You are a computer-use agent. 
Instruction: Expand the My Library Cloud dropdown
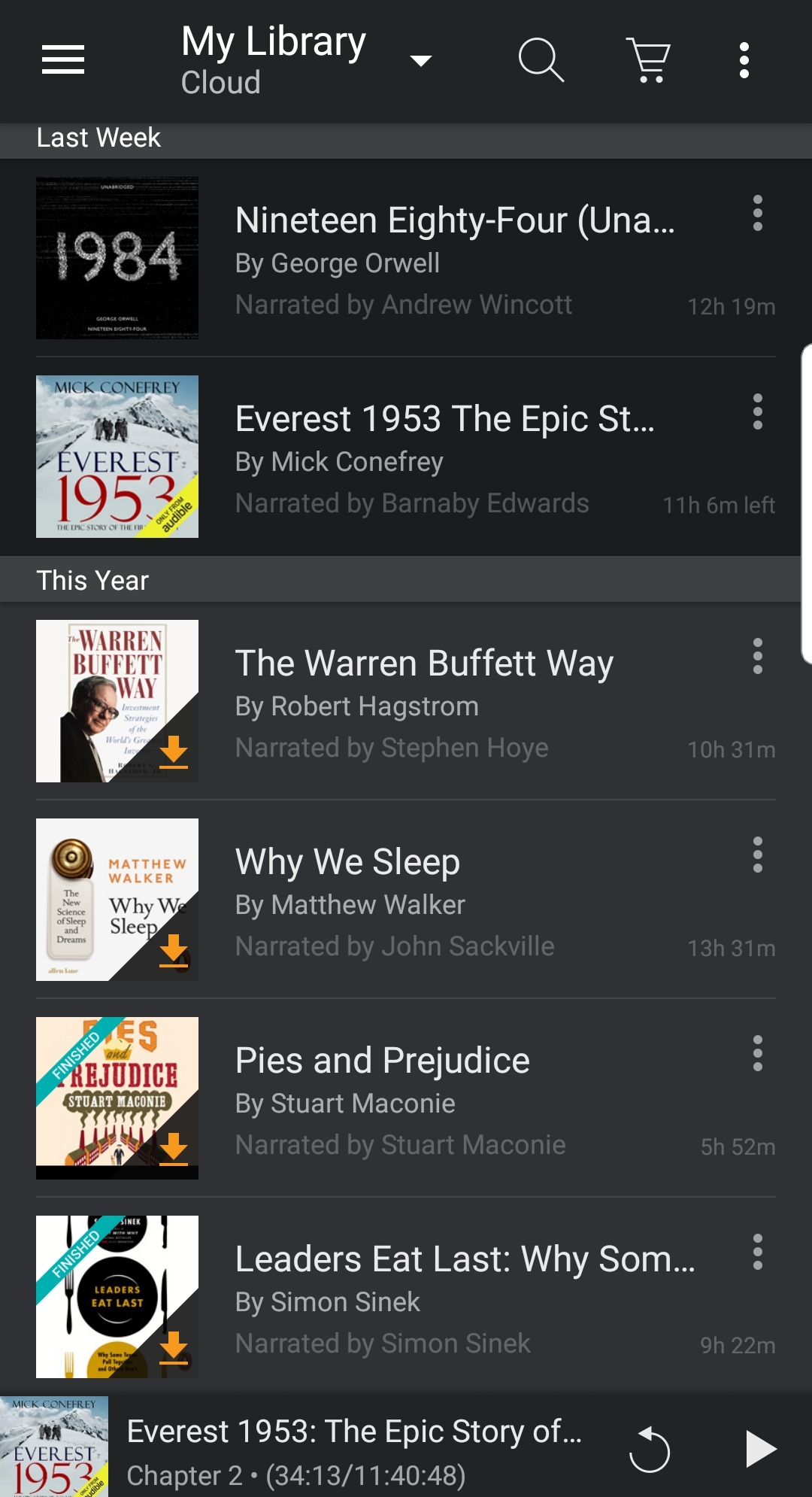point(420,60)
